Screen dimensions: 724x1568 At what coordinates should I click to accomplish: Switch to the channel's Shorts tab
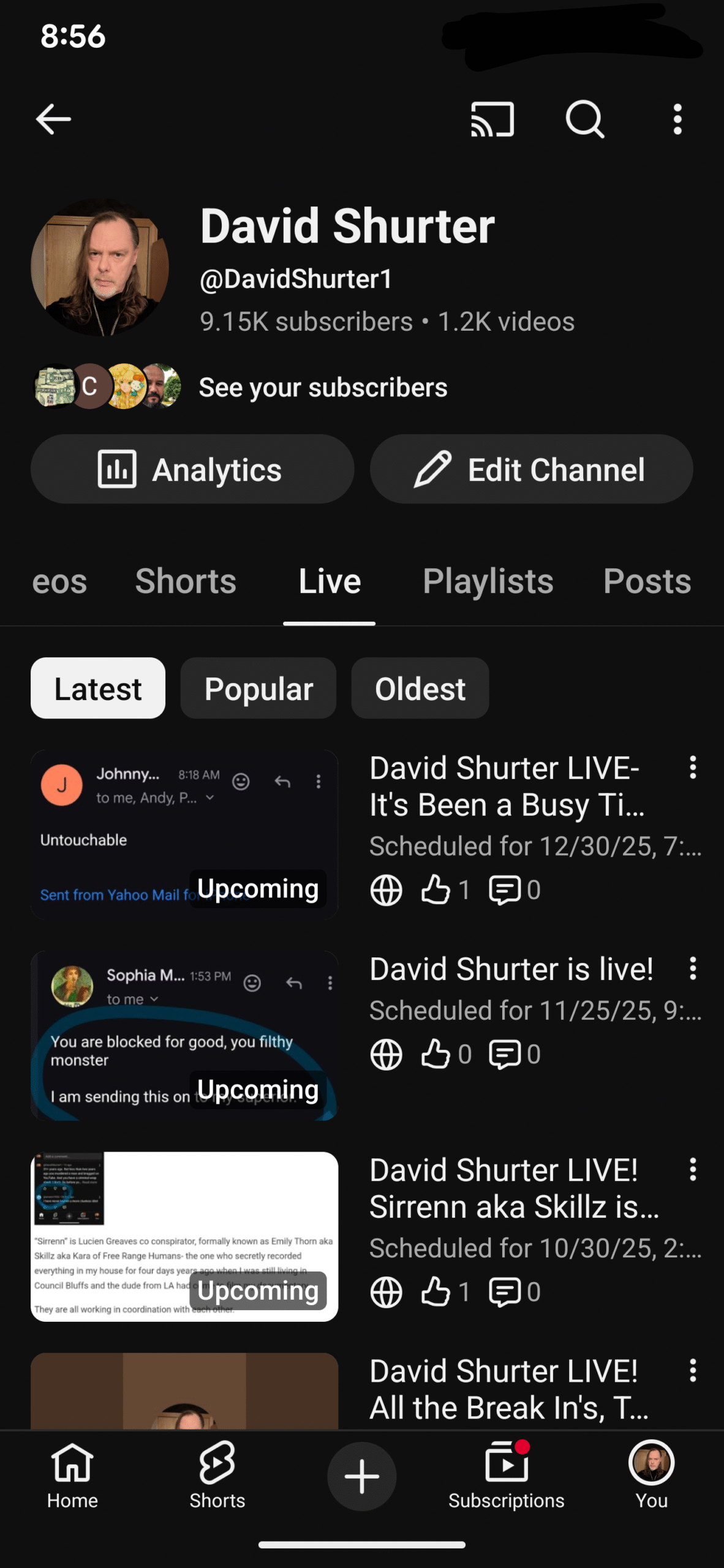(x=186, y=581)
